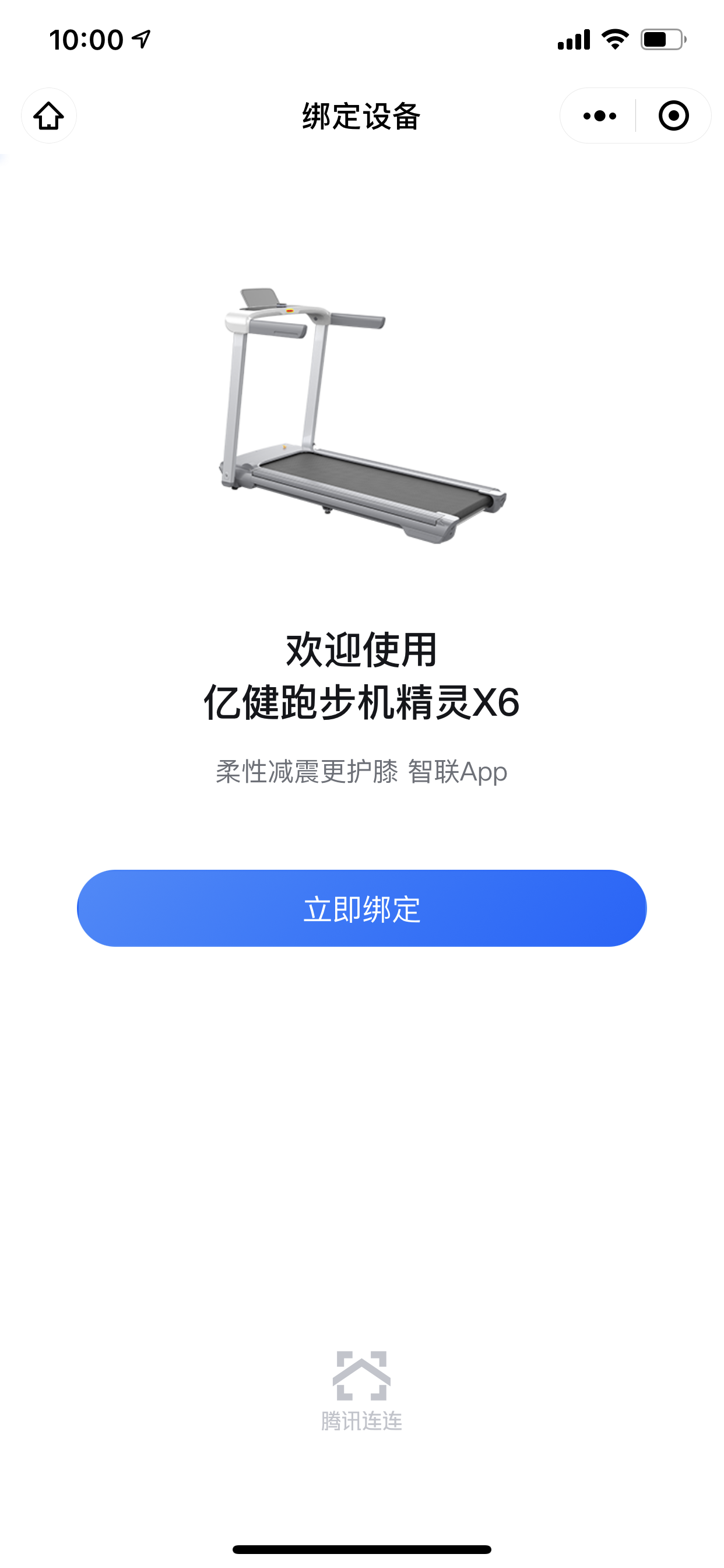Tap the location arrow next to the clock
The image size is (724, 1568).
tap(141, 38)
